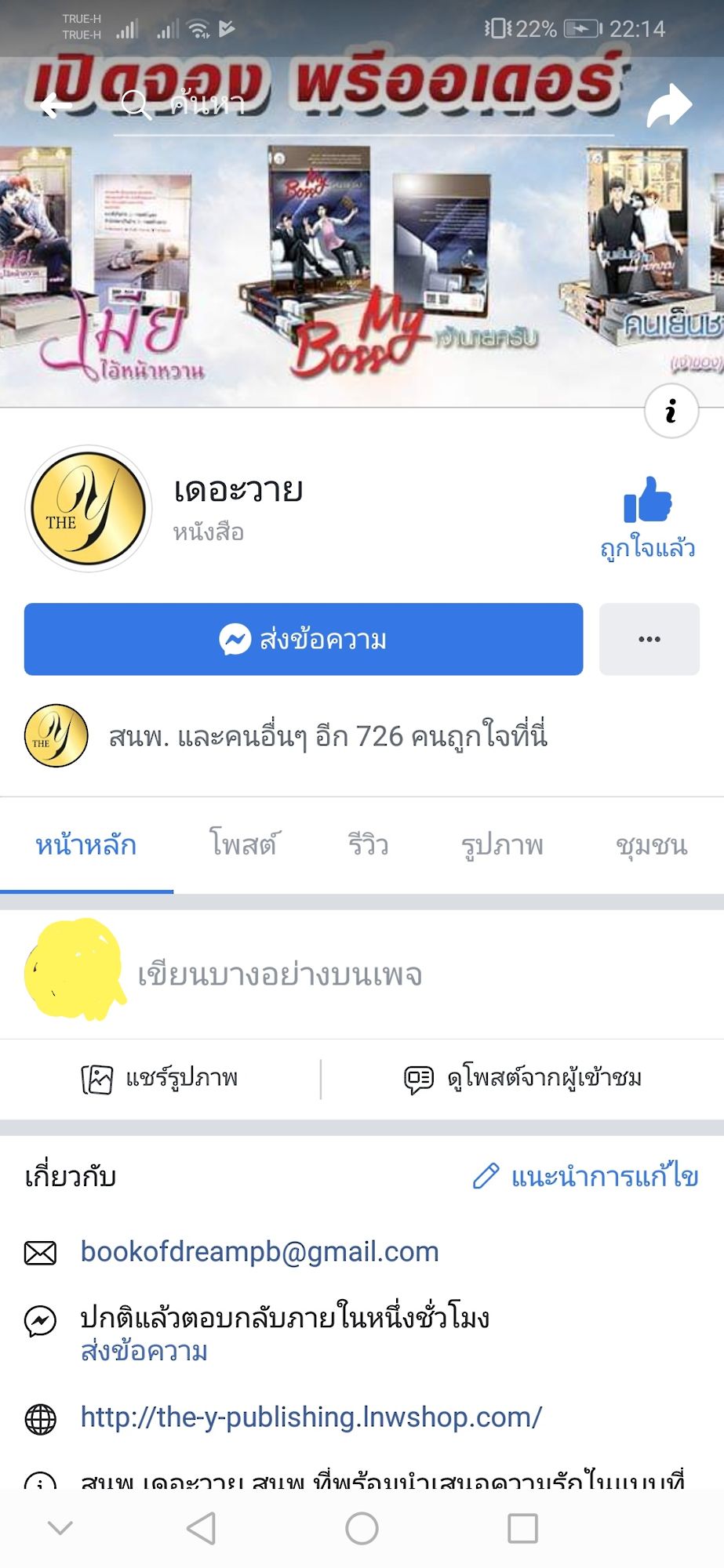The image size is (724, 1568).
Task: Share this page via the arrow icon
Action: 668,105
